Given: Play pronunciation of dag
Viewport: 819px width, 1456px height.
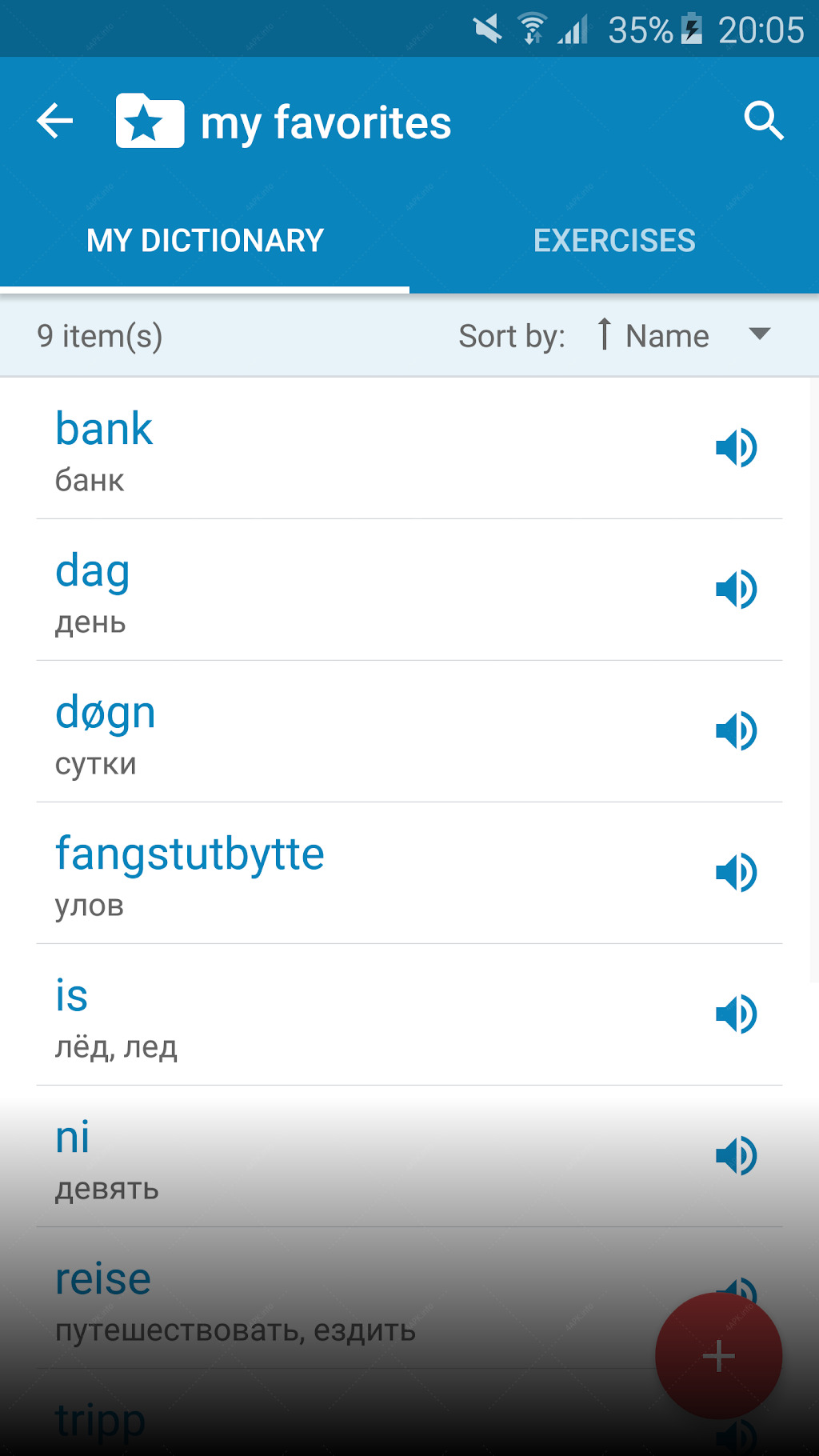Looking at the screenshot, I should click(736, 590).
